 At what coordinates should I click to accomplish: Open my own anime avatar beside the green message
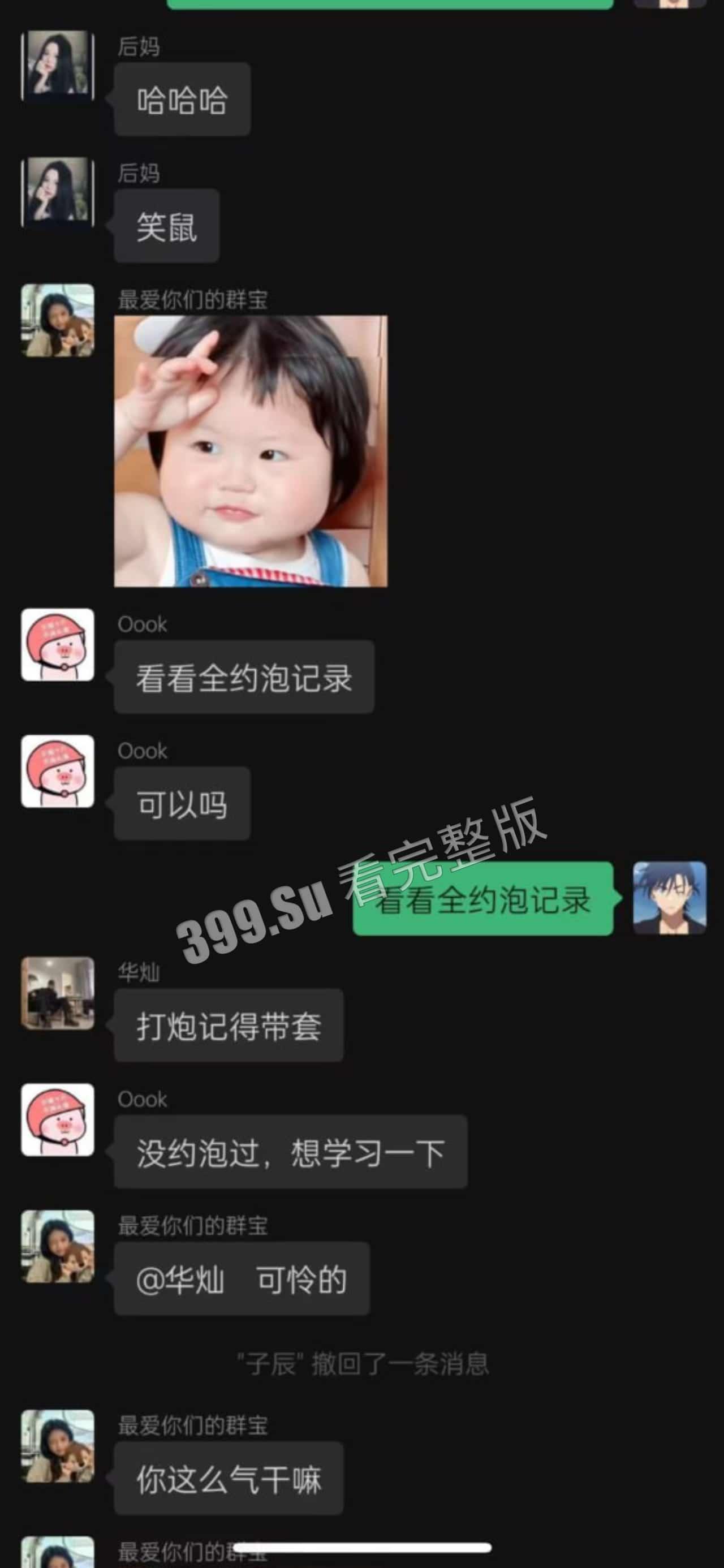pos(669,898)
